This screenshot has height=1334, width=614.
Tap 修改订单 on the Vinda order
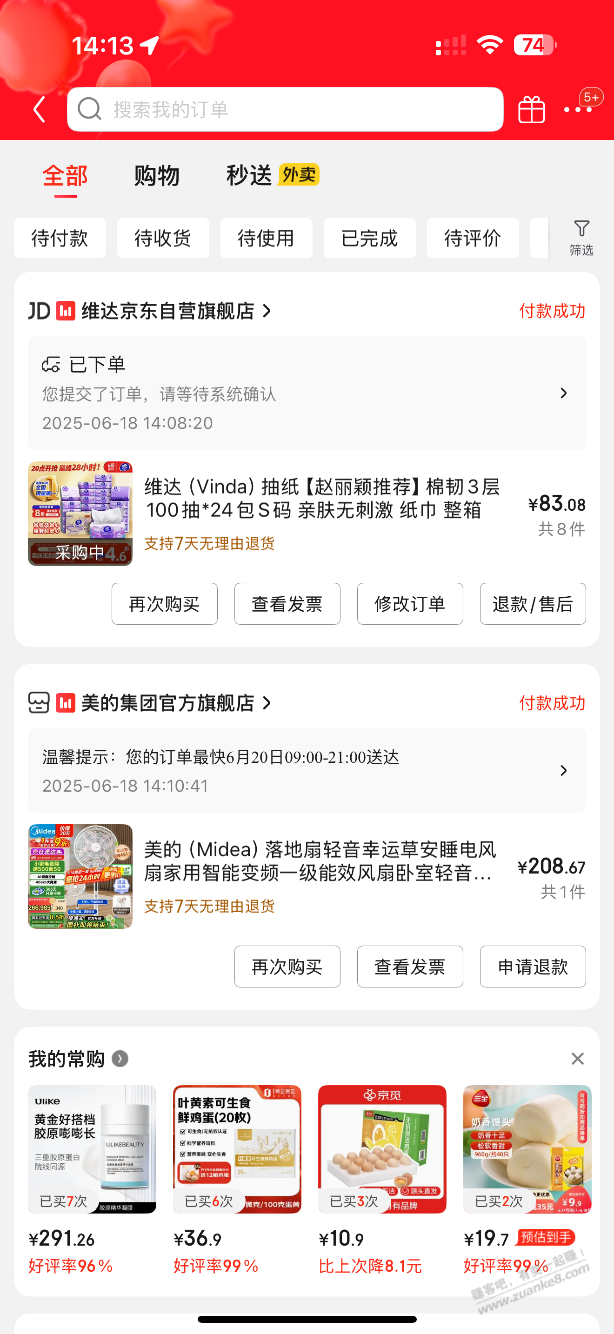[410, 604]
